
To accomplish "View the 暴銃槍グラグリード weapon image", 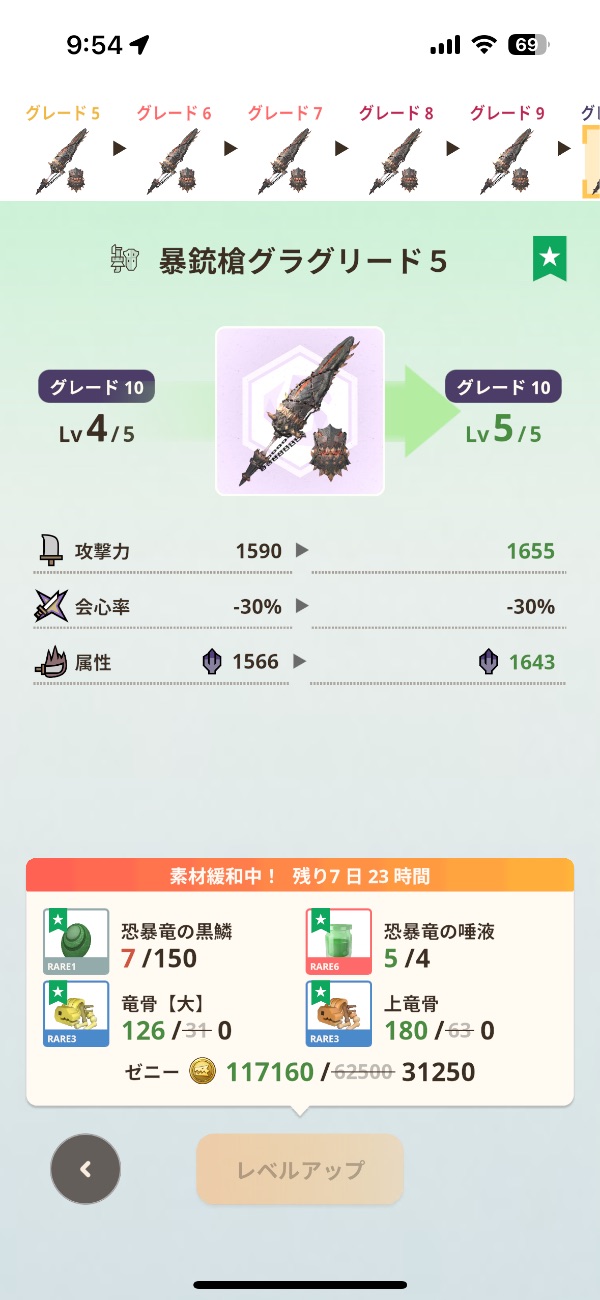I will (x=300, y=411).
